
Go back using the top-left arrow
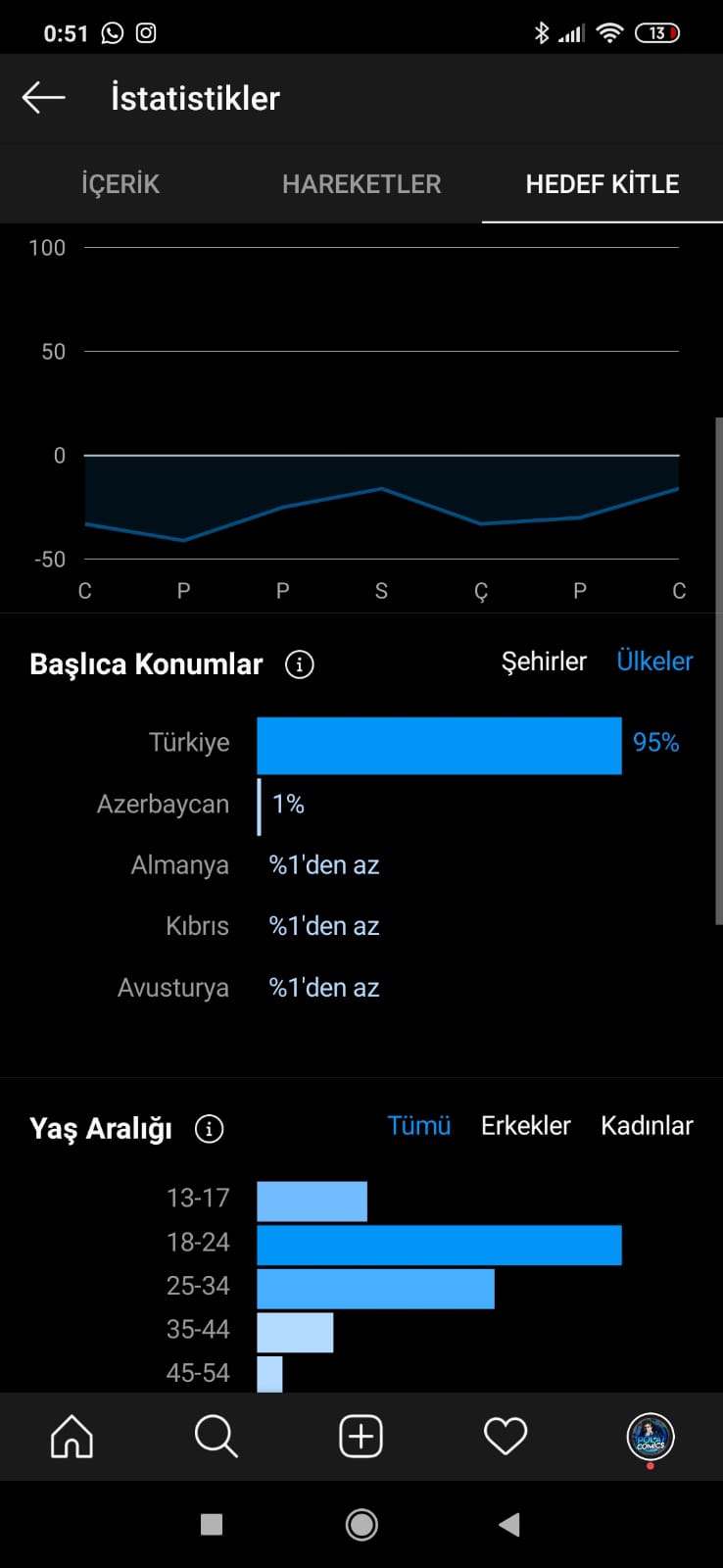(43, 97)
